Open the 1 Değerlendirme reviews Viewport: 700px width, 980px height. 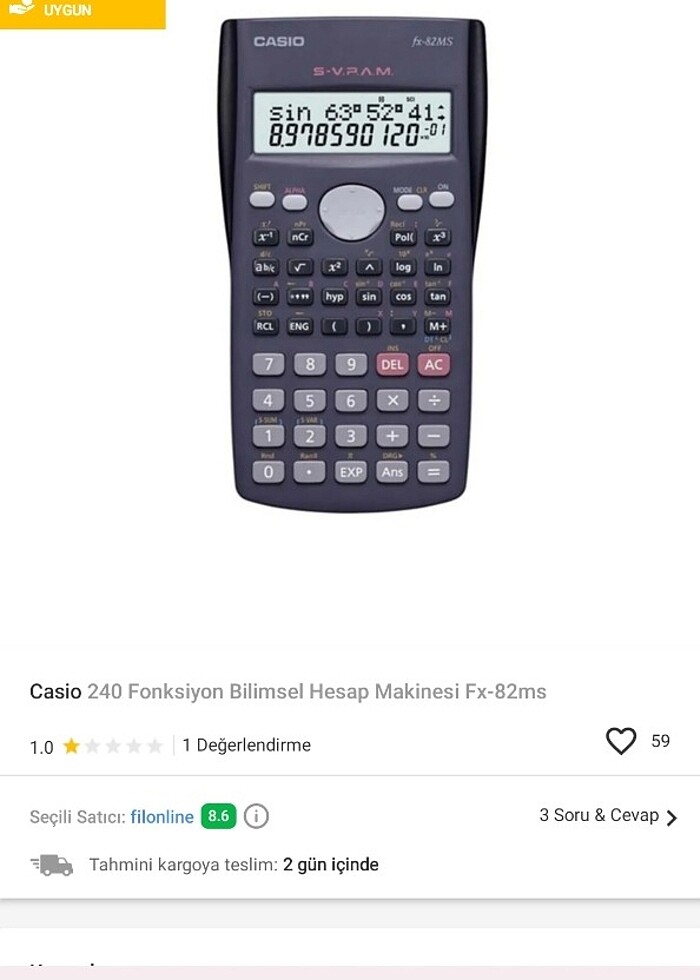pyautogui.click(x=246, y=745)
